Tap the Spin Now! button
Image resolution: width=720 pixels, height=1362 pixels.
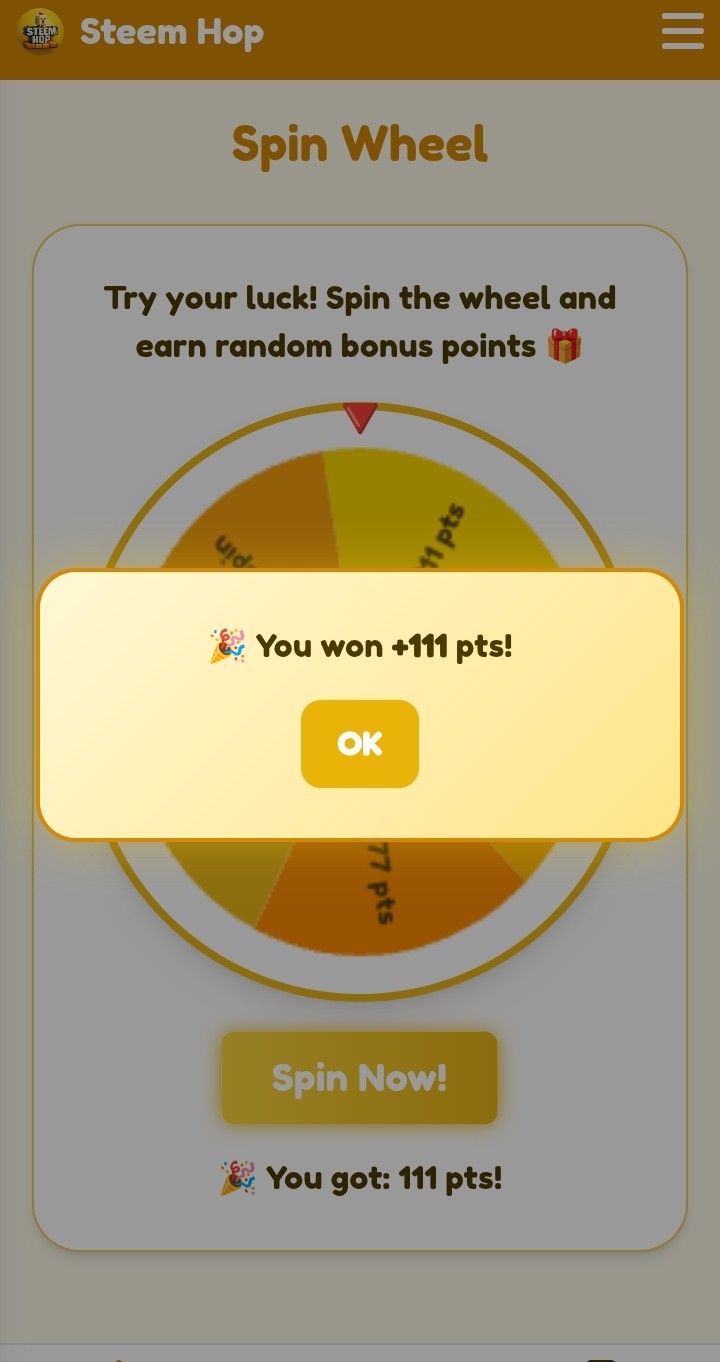click(359, 1077)
